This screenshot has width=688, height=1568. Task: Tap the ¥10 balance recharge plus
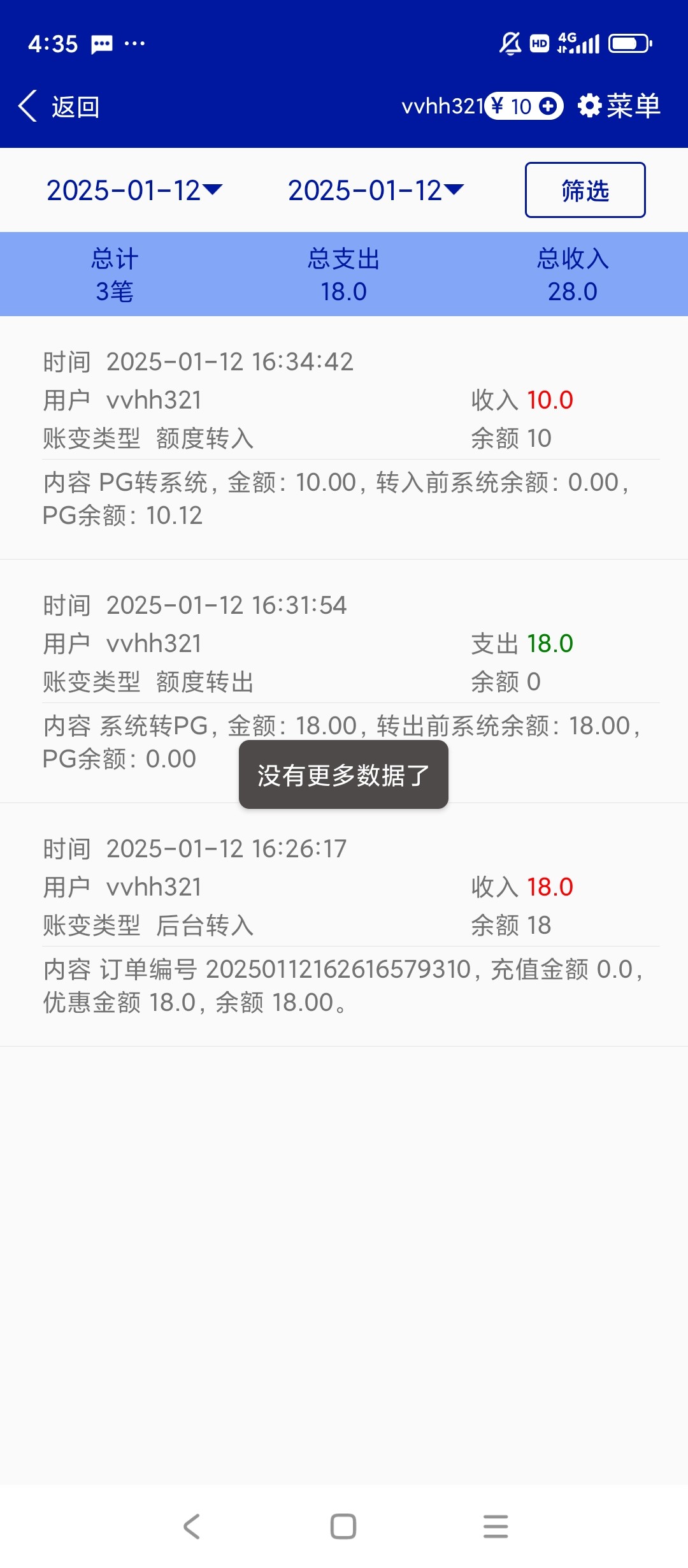(547, 106)
